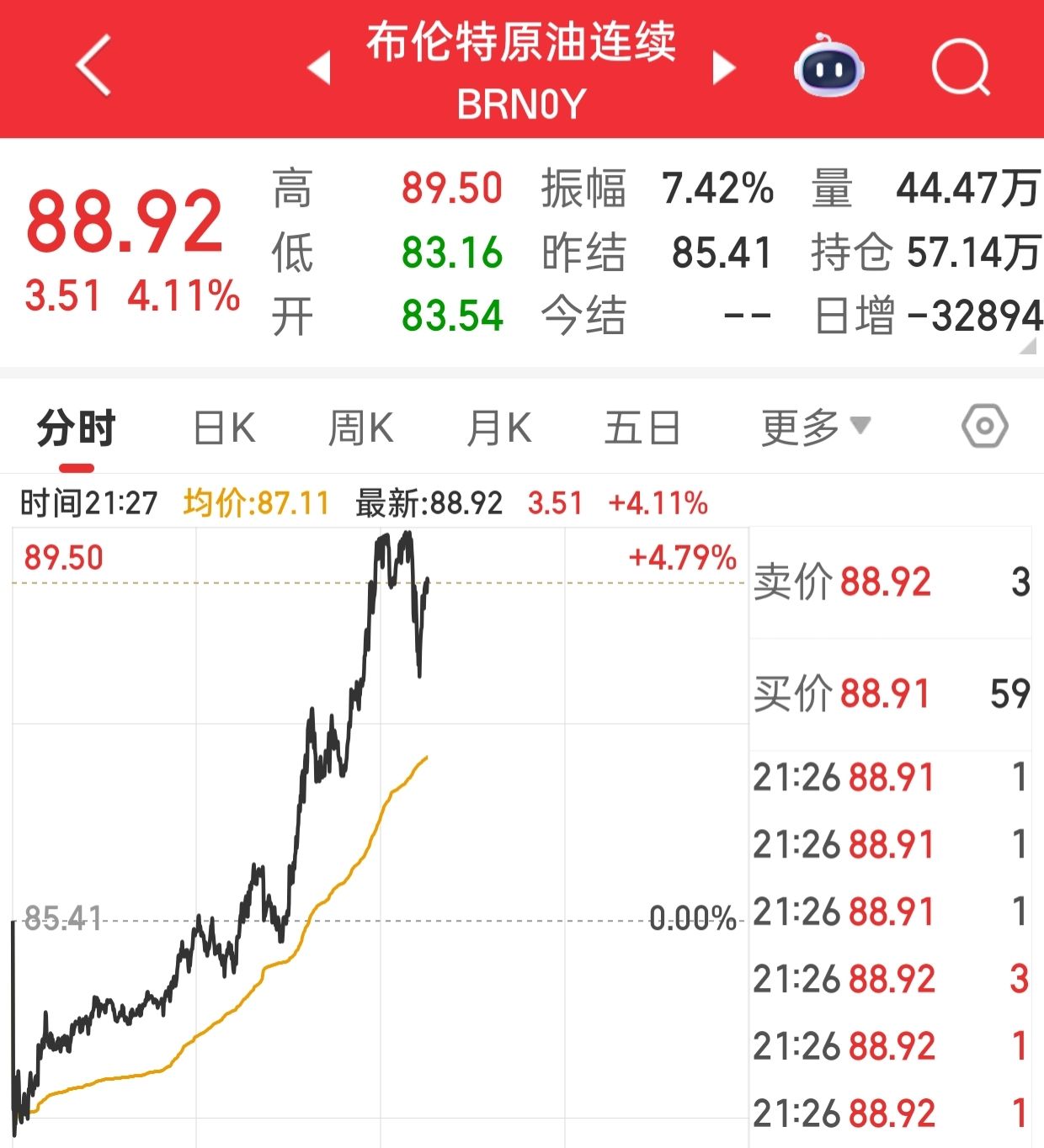Go back using the header arrow
Viewport: 1044px width, 1148px height.
(94, 66)
